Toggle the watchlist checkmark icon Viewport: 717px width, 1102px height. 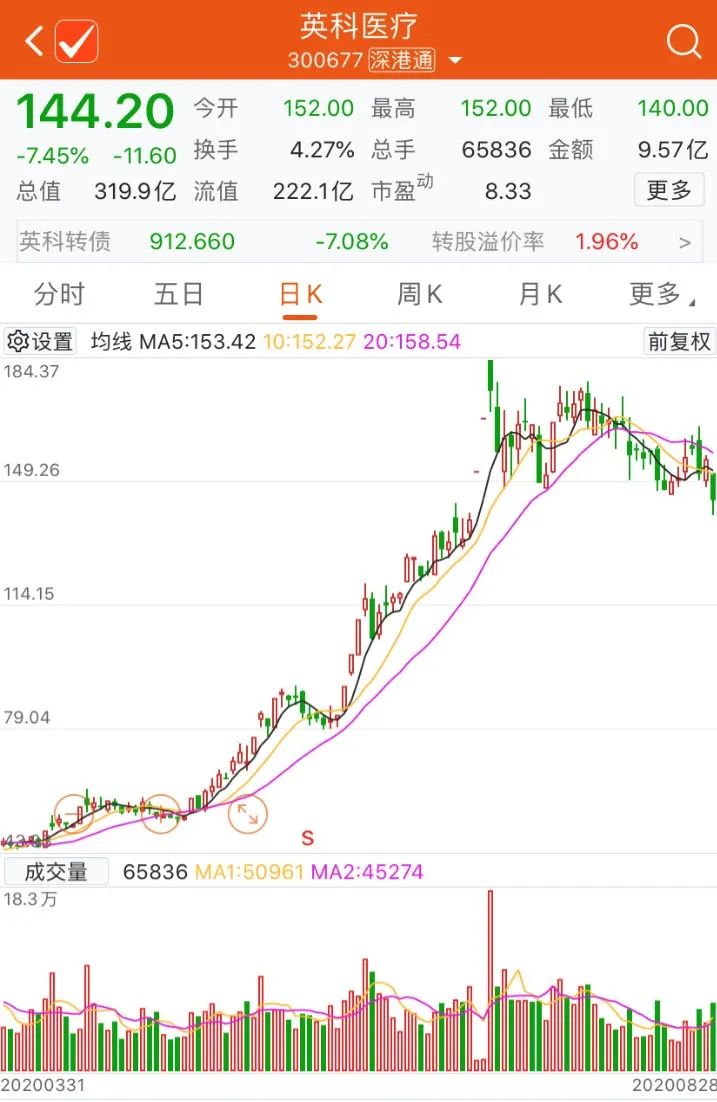pyautogui.click(x=76, y=41)
